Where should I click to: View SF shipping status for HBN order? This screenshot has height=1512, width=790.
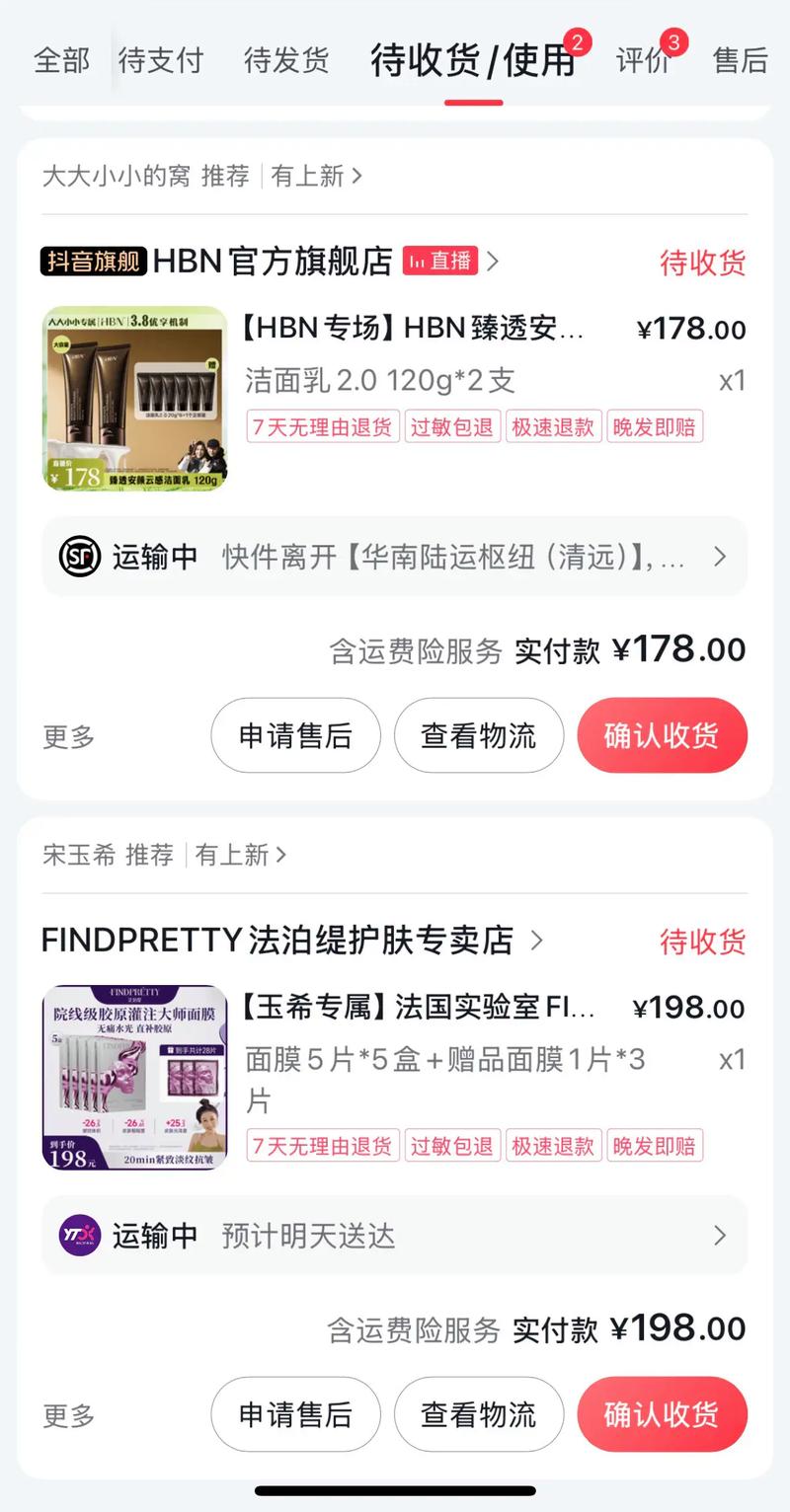pos(394,557)
